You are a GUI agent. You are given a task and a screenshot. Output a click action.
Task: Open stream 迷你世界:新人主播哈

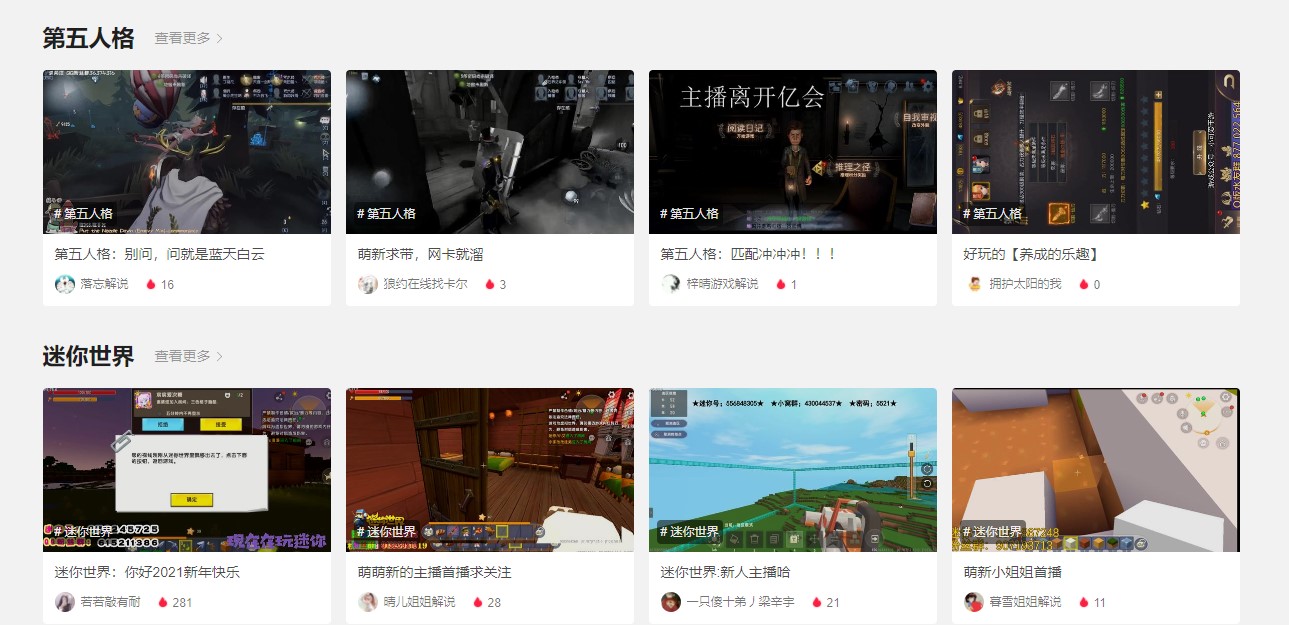click(793, 470)
